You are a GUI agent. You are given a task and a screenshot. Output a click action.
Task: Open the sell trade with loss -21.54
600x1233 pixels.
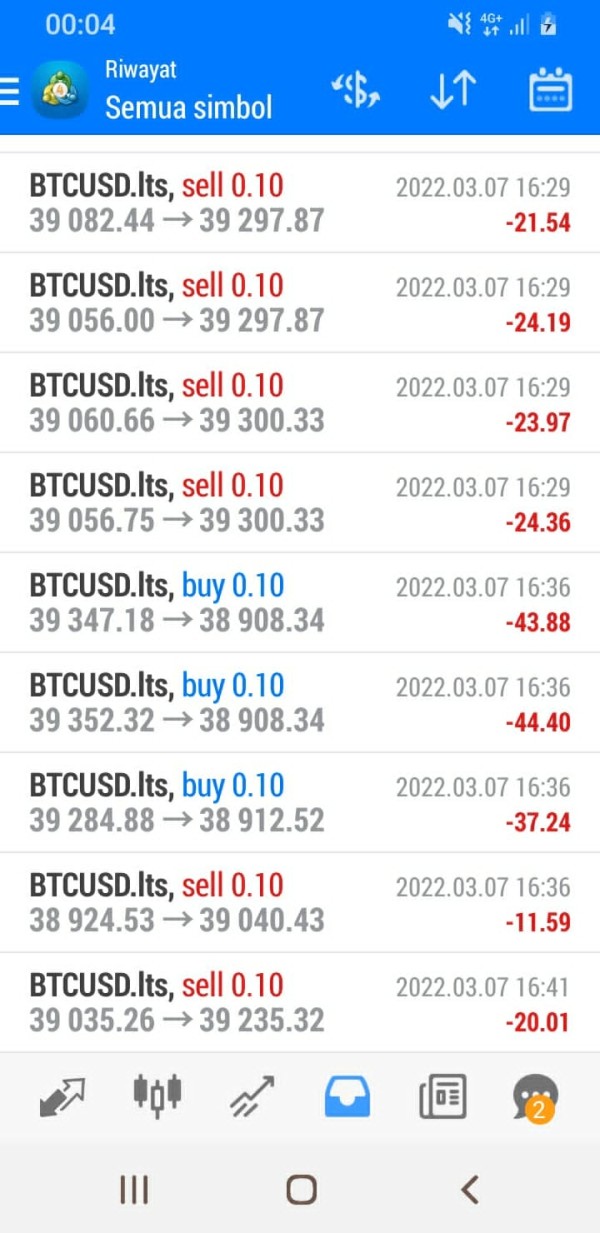pyautogui.click(x=300, y=203)
